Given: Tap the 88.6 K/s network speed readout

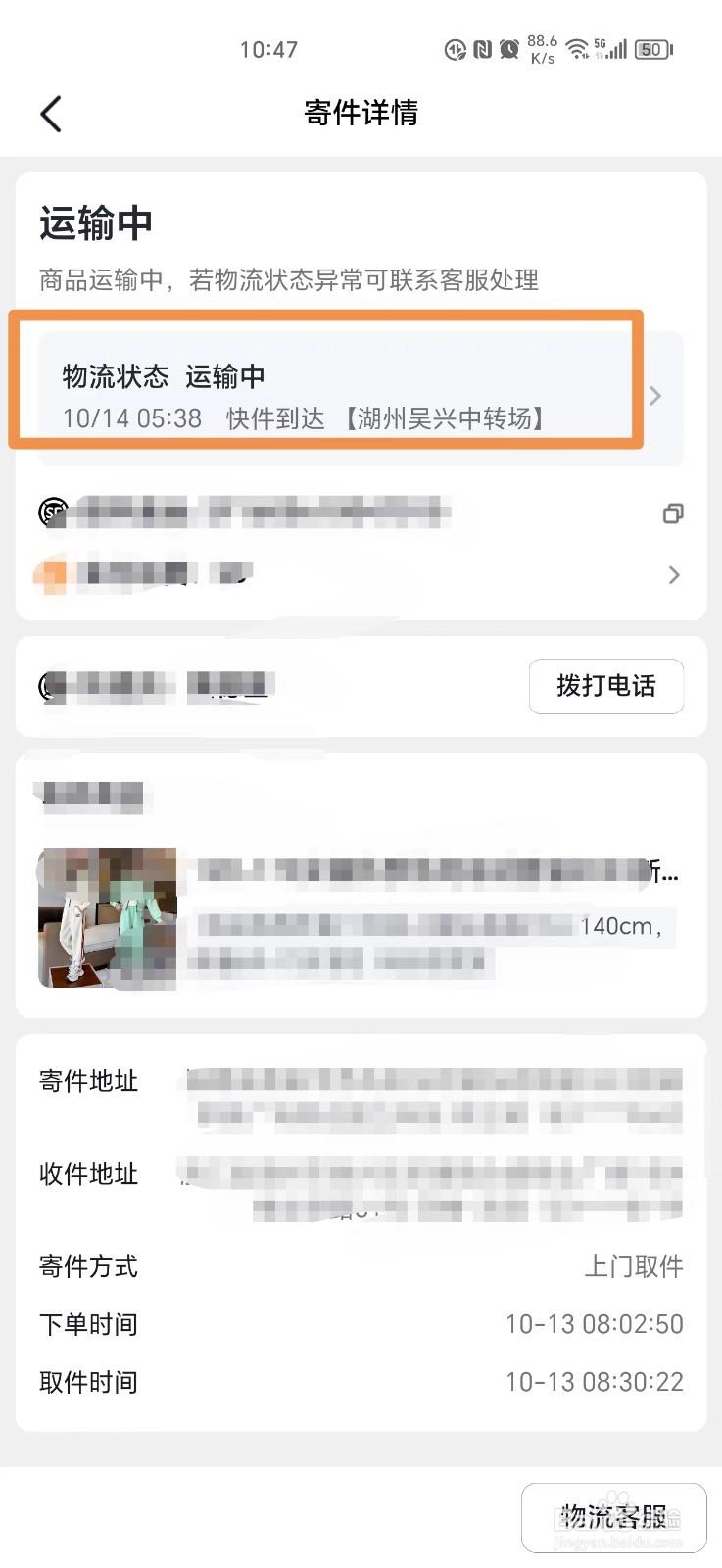Looking at the screenshot, I should 542,49.
